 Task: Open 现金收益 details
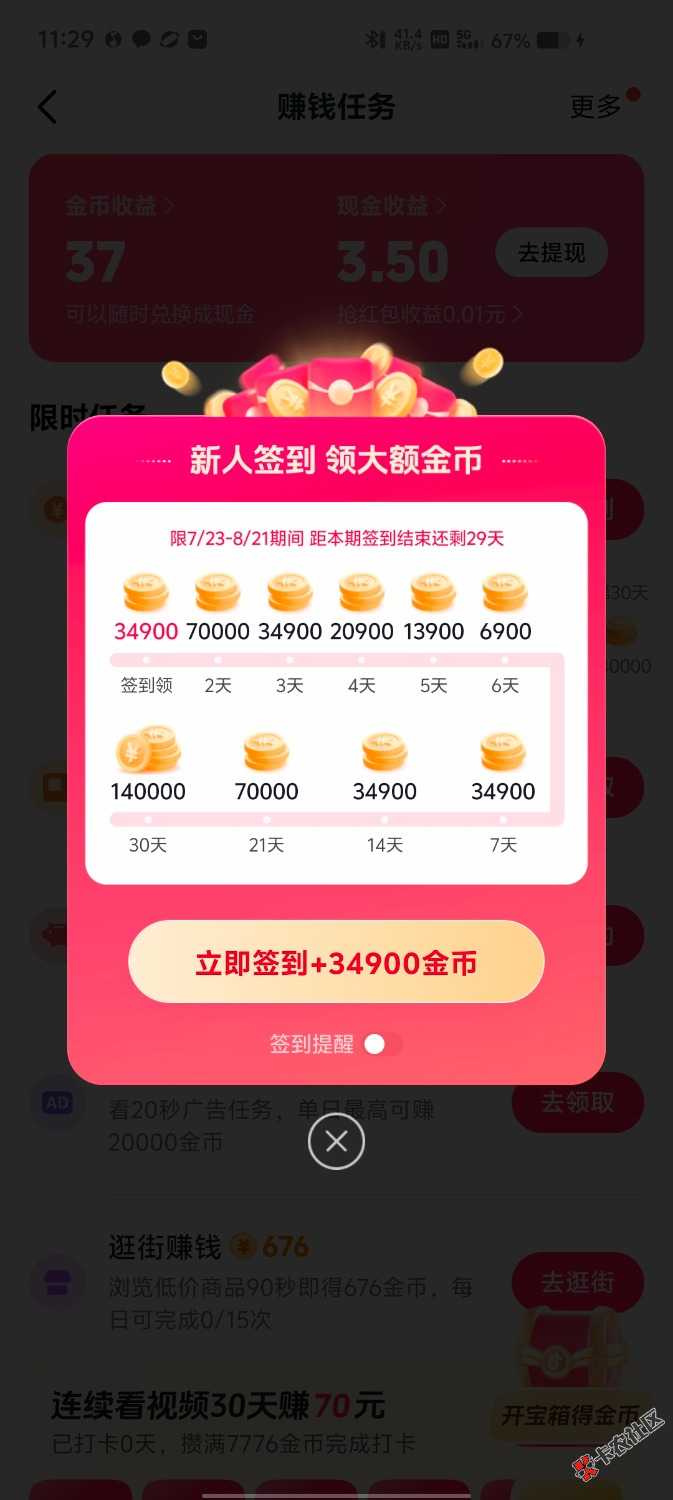point(391,206)
